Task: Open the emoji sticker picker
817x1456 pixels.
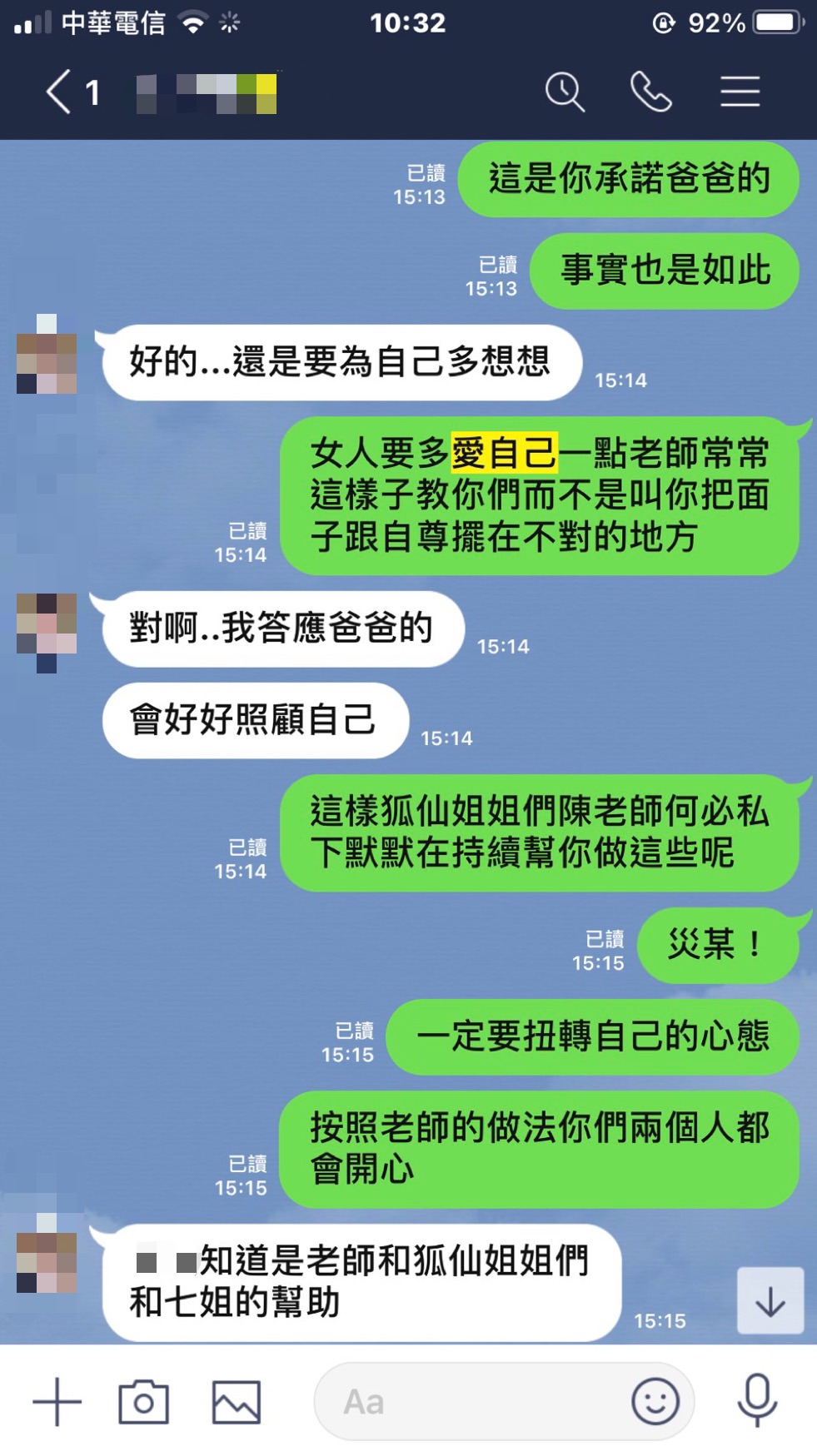Action: coord(655,1402)
